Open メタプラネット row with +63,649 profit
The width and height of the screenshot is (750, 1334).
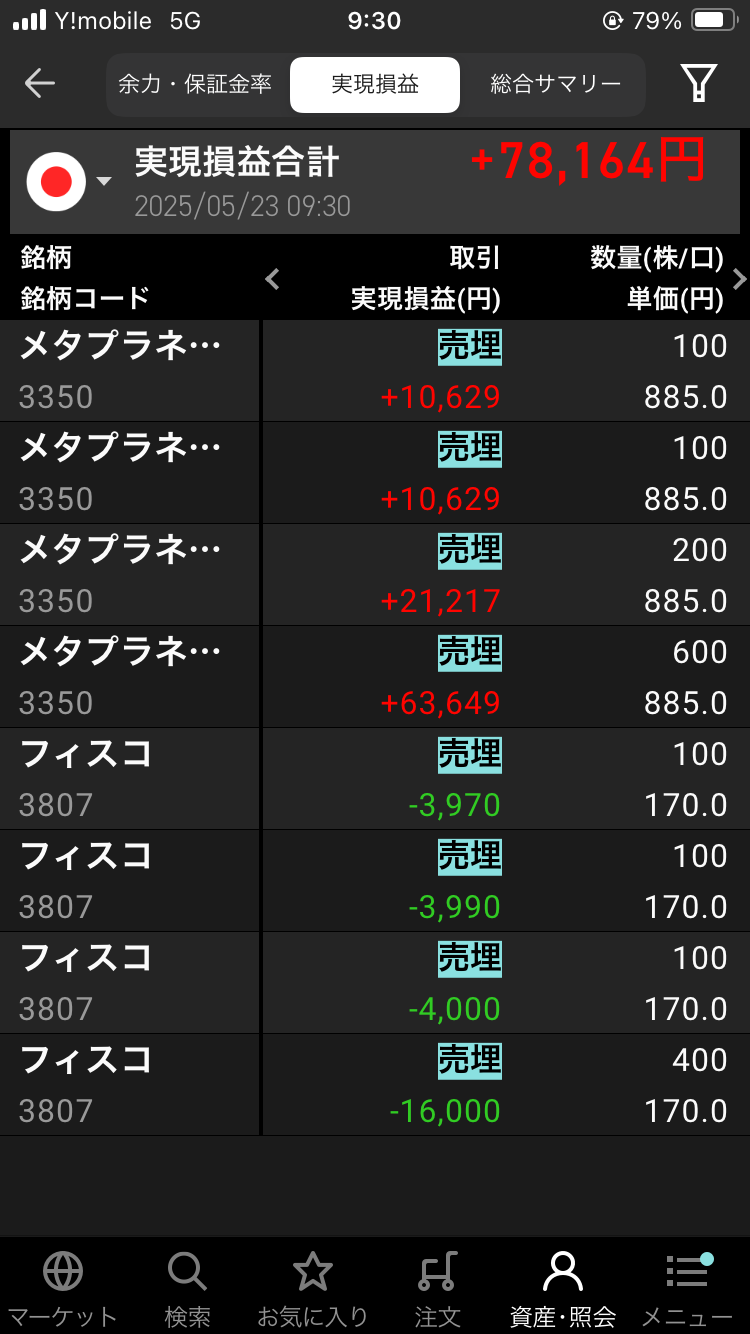click(375, 677)
